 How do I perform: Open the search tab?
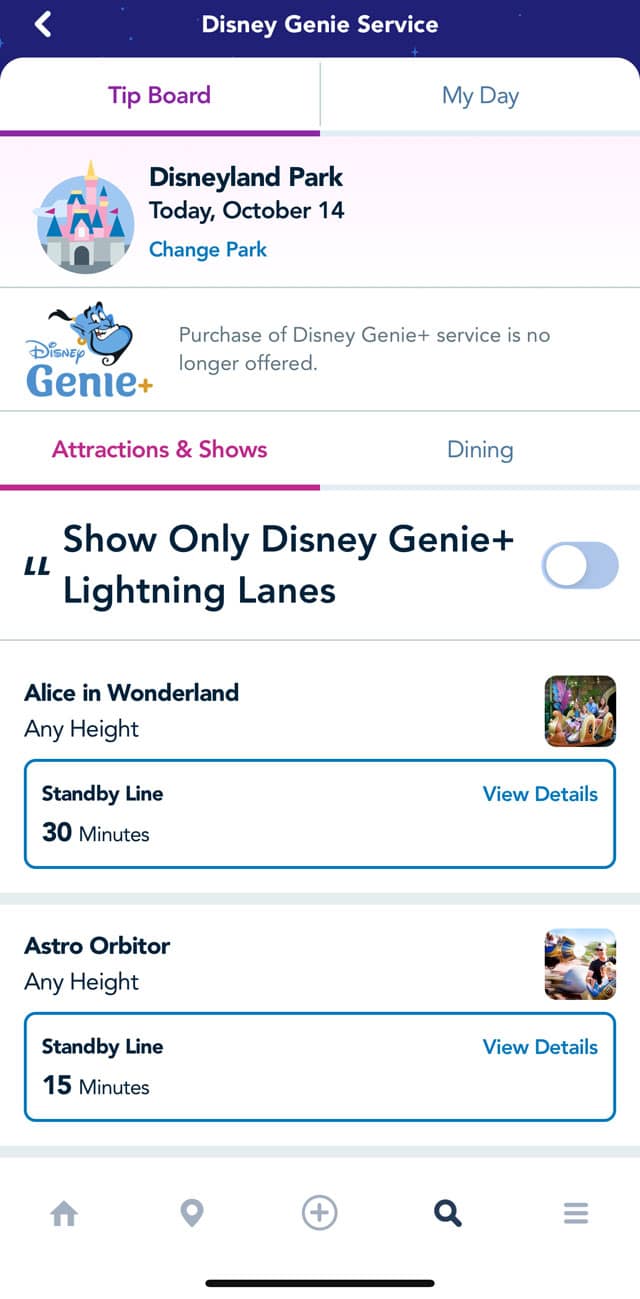coord(448,1214)
